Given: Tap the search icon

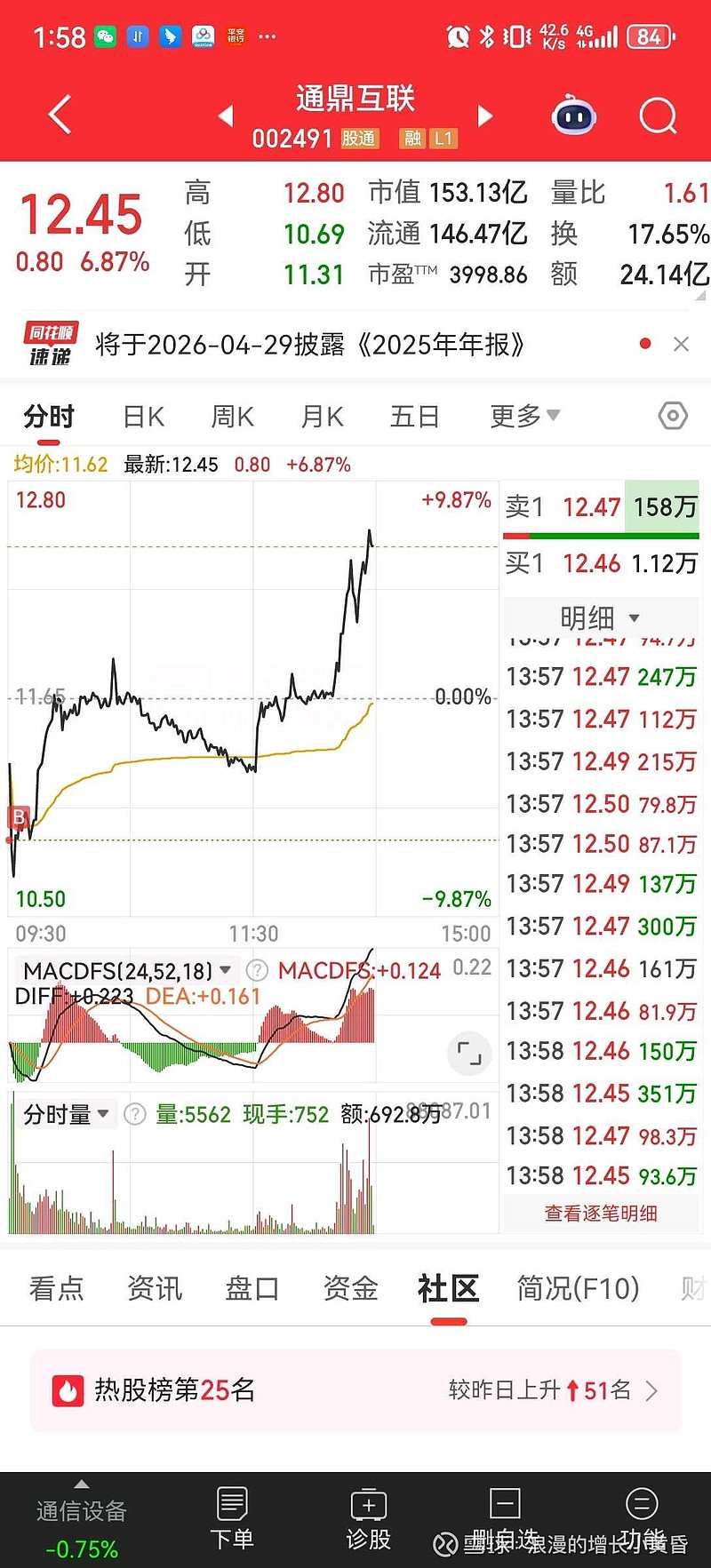Looking at the screenshot, I should (x=657, y=115).
